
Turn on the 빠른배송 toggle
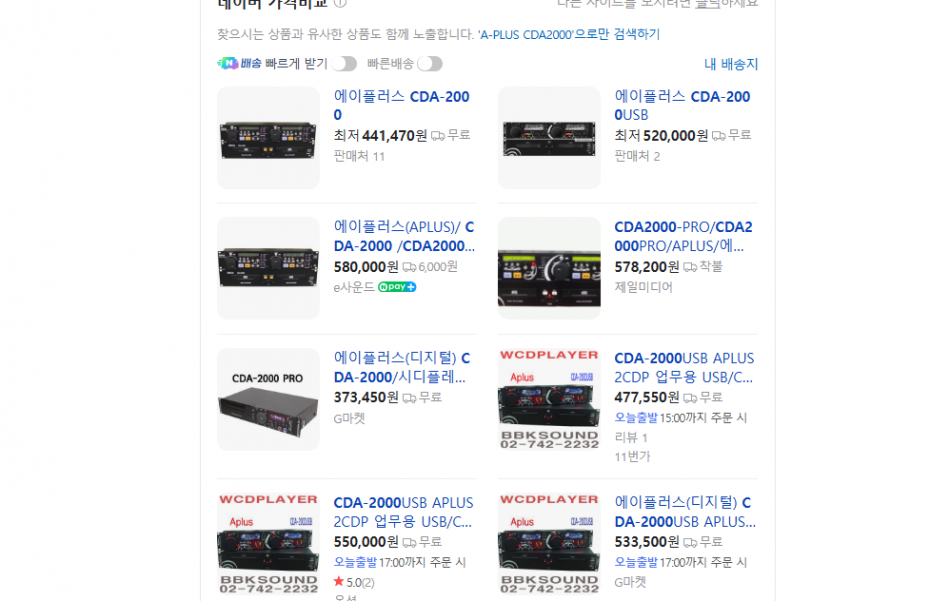(x=429, y=64)
